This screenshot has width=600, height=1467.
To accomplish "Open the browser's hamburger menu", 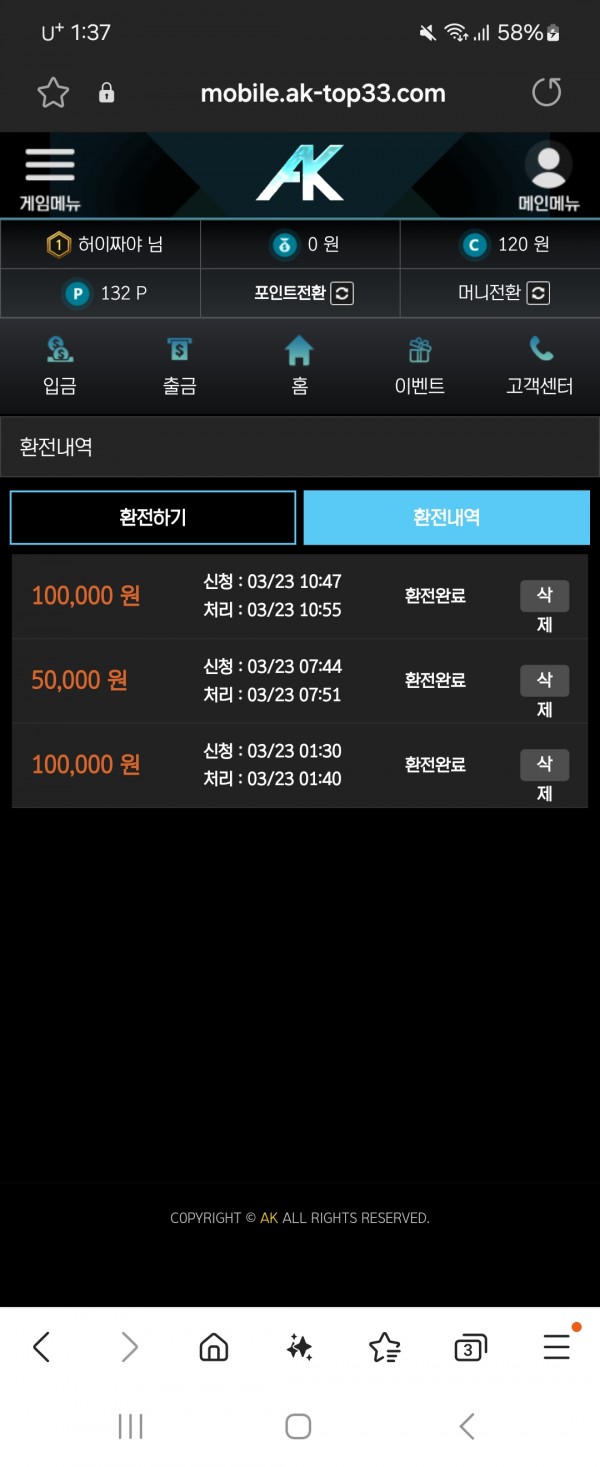I will [557, 1348].
